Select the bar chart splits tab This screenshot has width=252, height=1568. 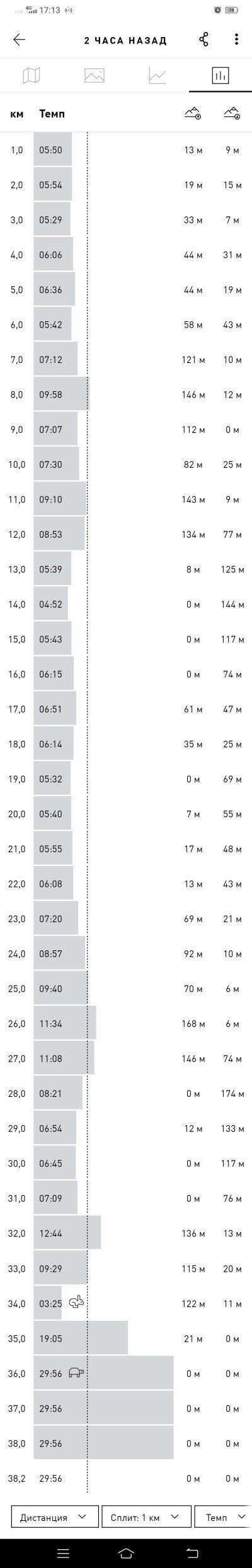coord(220,75)
